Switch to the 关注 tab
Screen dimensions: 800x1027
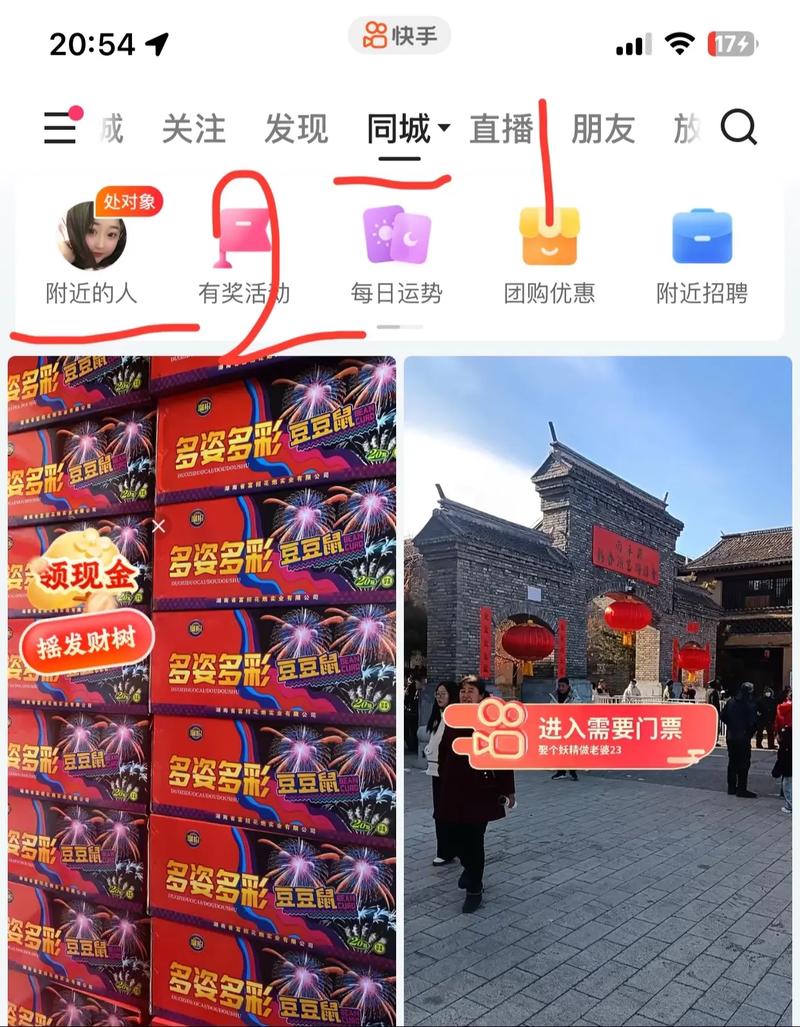click(196, 130)
